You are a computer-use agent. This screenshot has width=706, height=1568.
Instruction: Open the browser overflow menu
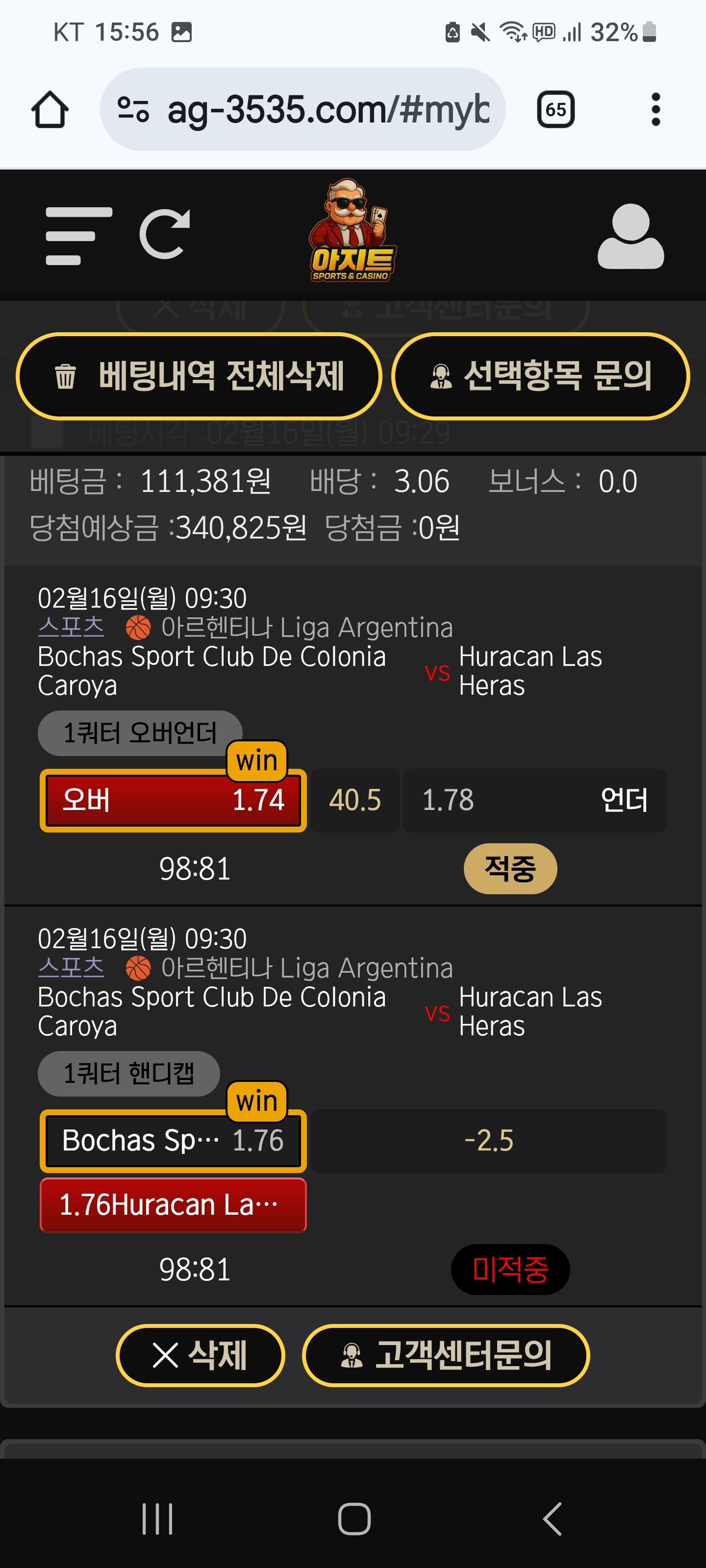pyautogui.click(x=656, y=110)
